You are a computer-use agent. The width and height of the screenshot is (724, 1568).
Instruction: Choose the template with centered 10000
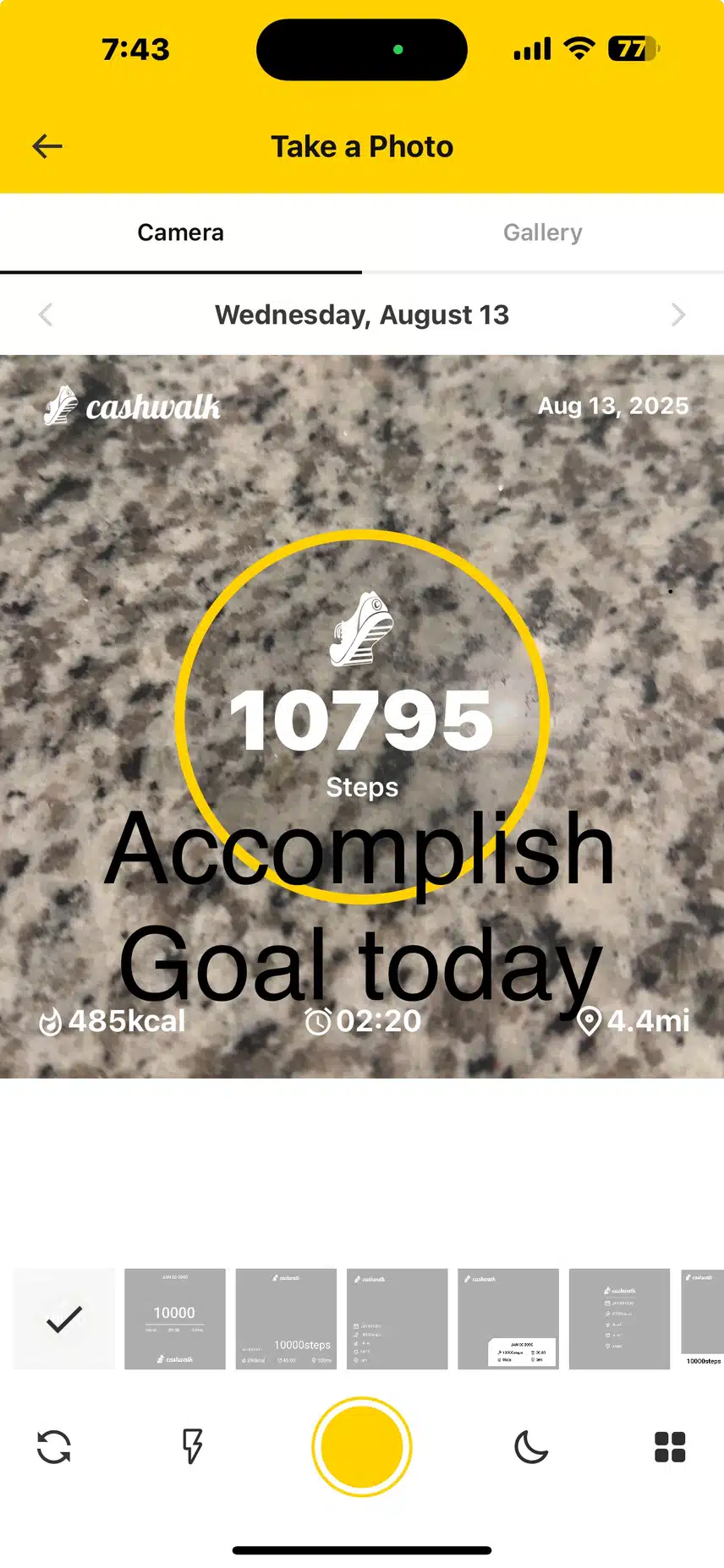tap(175, 1319)
